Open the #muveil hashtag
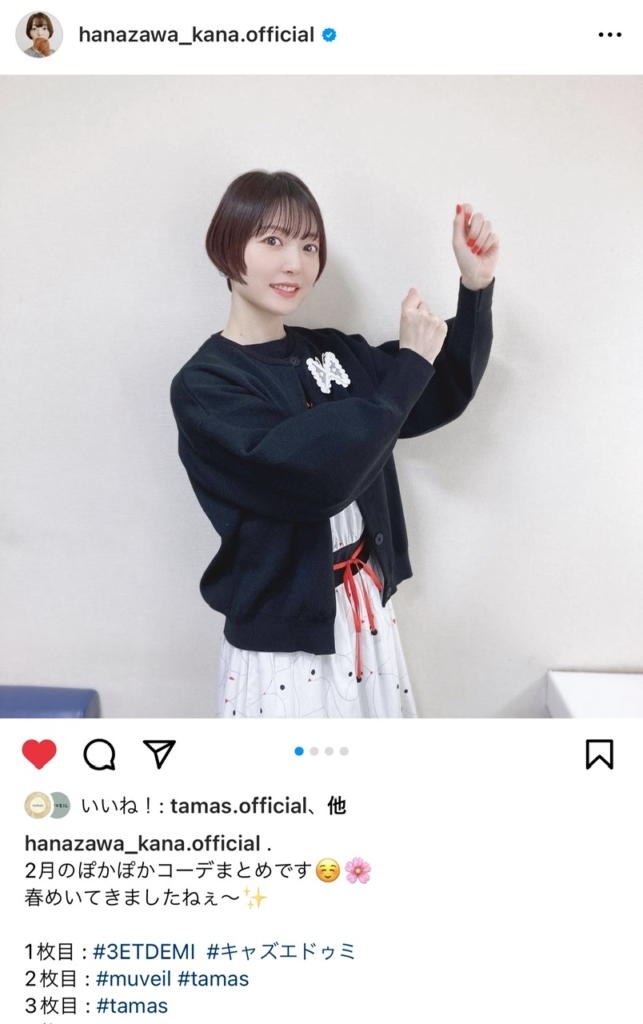Image resolution: width=643 pixels, height=1024 pixels. (133, 979)
